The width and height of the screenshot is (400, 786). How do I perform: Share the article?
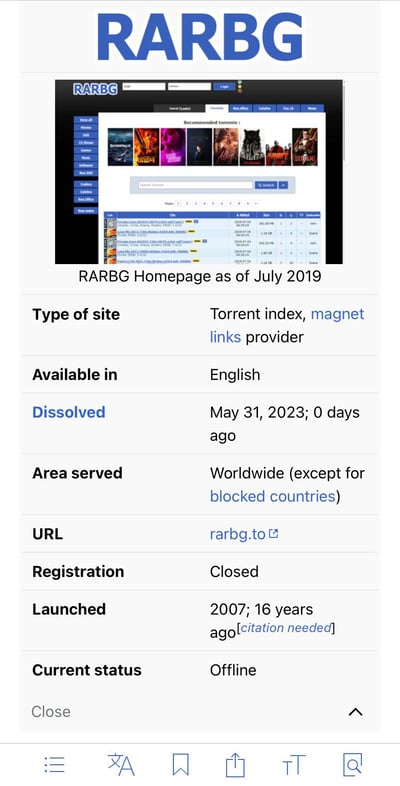[x=235, y=764]
